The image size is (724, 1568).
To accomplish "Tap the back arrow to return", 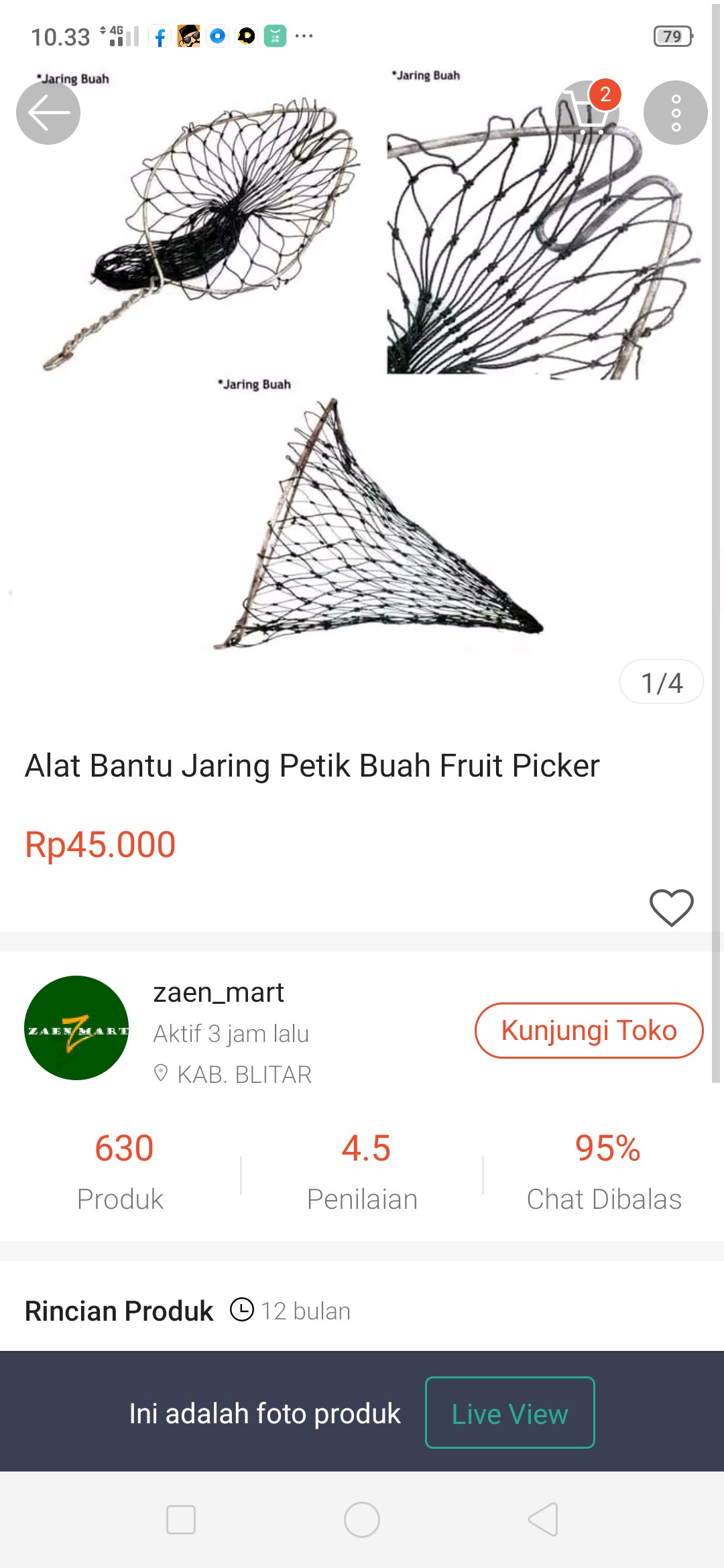I will (x=48, y=113).
